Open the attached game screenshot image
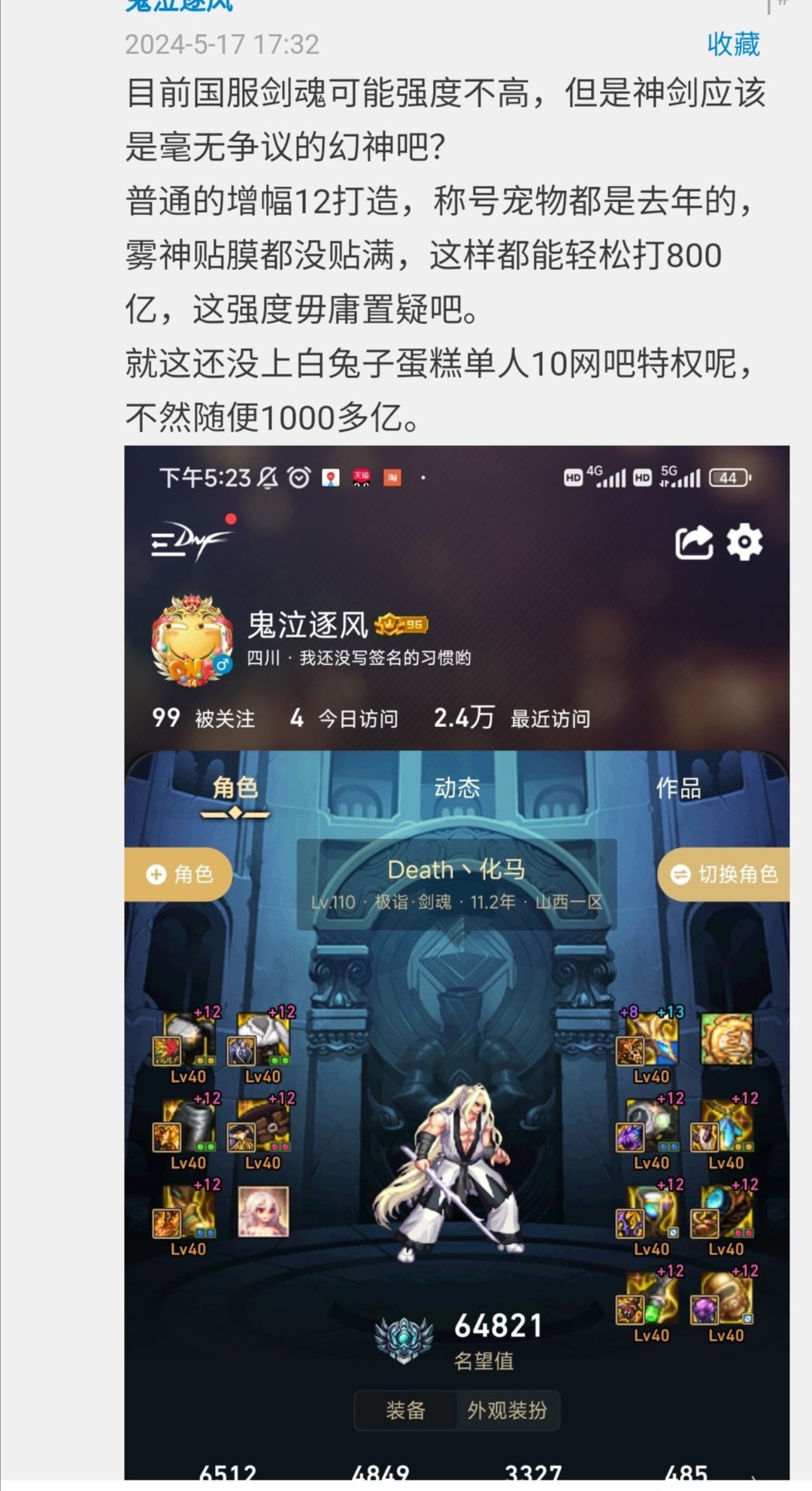The height and width of the screenshot is (1491, 812). tap(456, 962)
